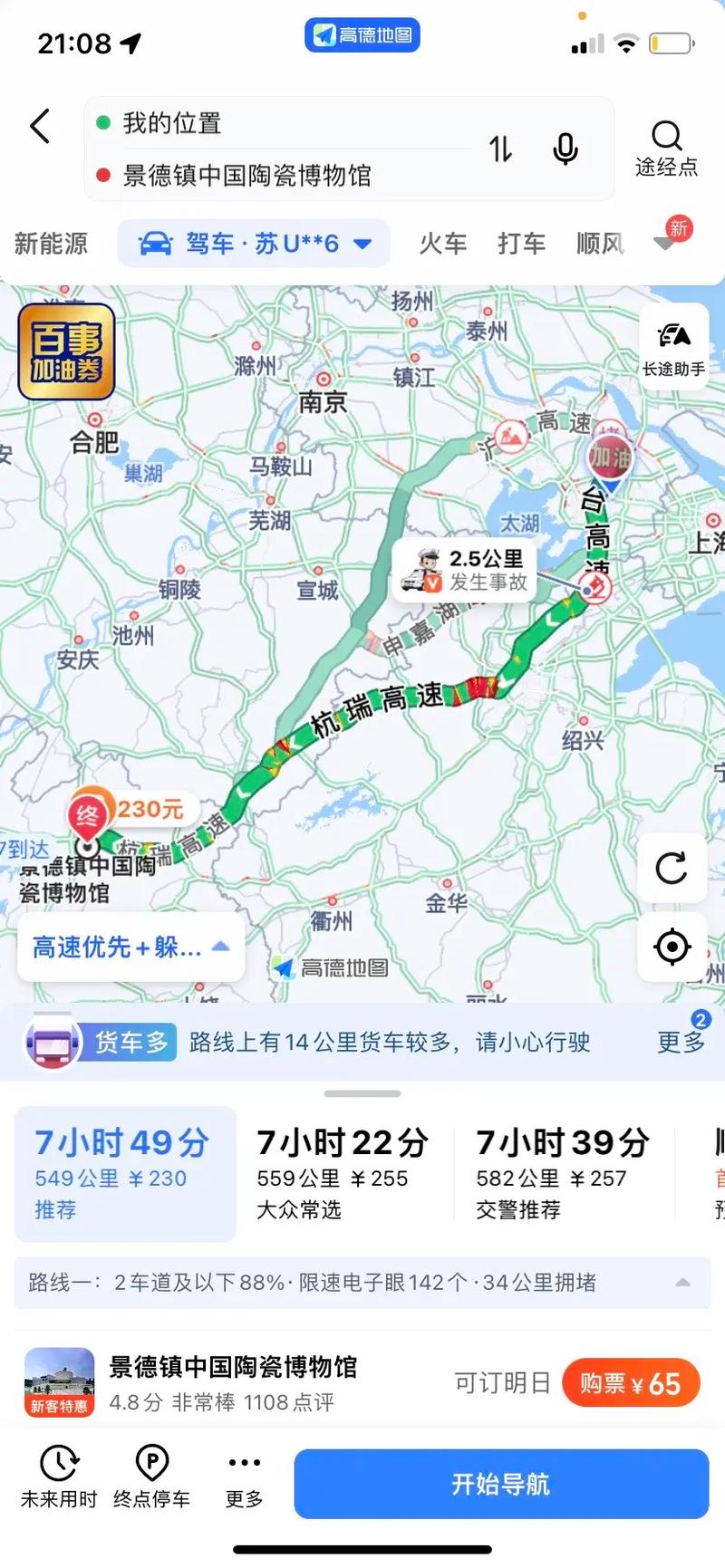
Task: Switch to the 火车 train tab
Action: (442, 243)
